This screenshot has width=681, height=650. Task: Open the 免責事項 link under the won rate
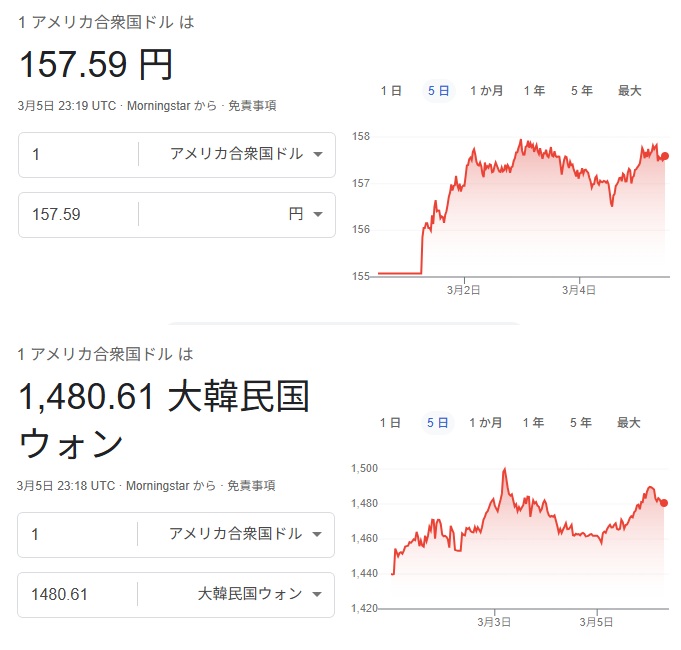coord(252,486)
